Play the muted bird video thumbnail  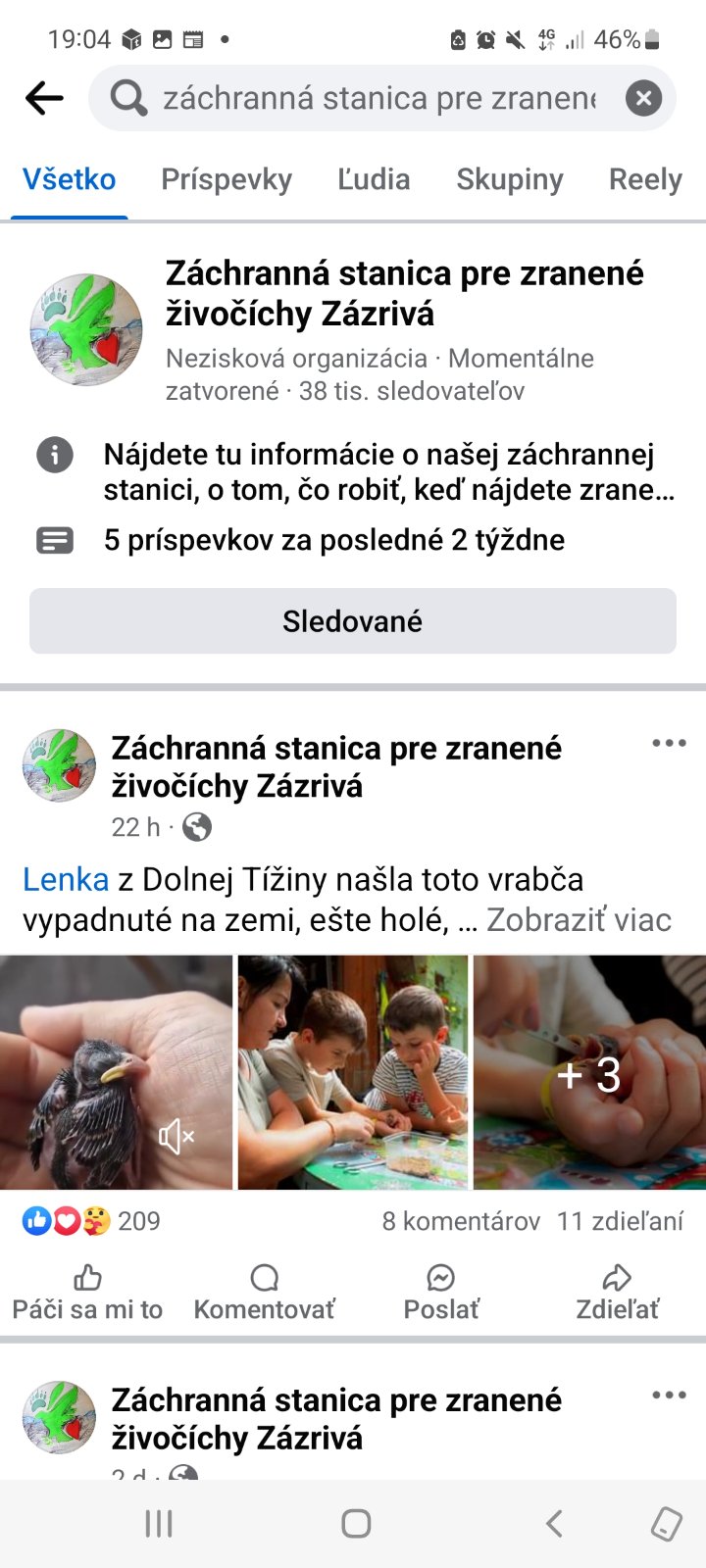coord(116,1072)
